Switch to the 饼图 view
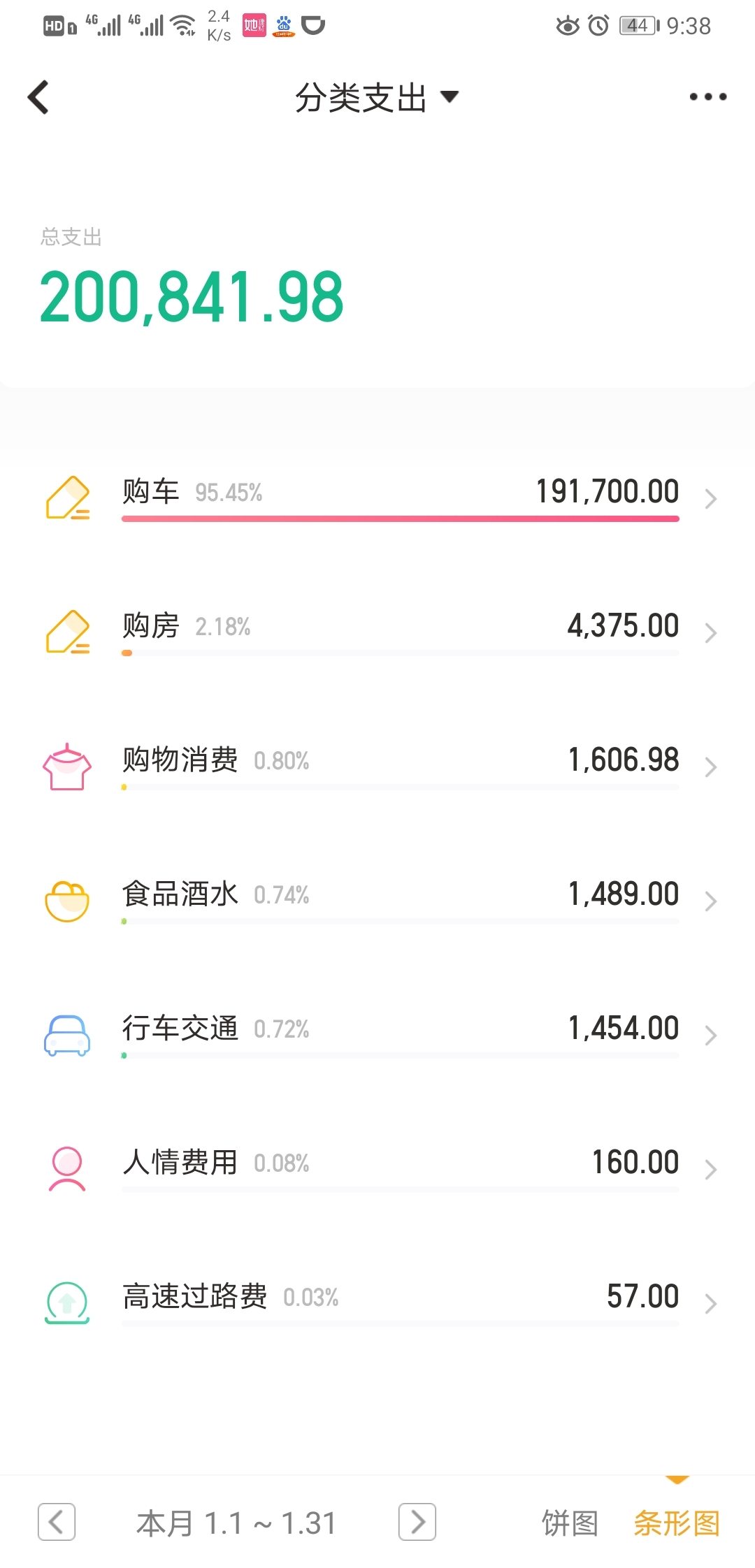The height and width of the screenshot is (1568, 755). click(x=570, y=1523)
